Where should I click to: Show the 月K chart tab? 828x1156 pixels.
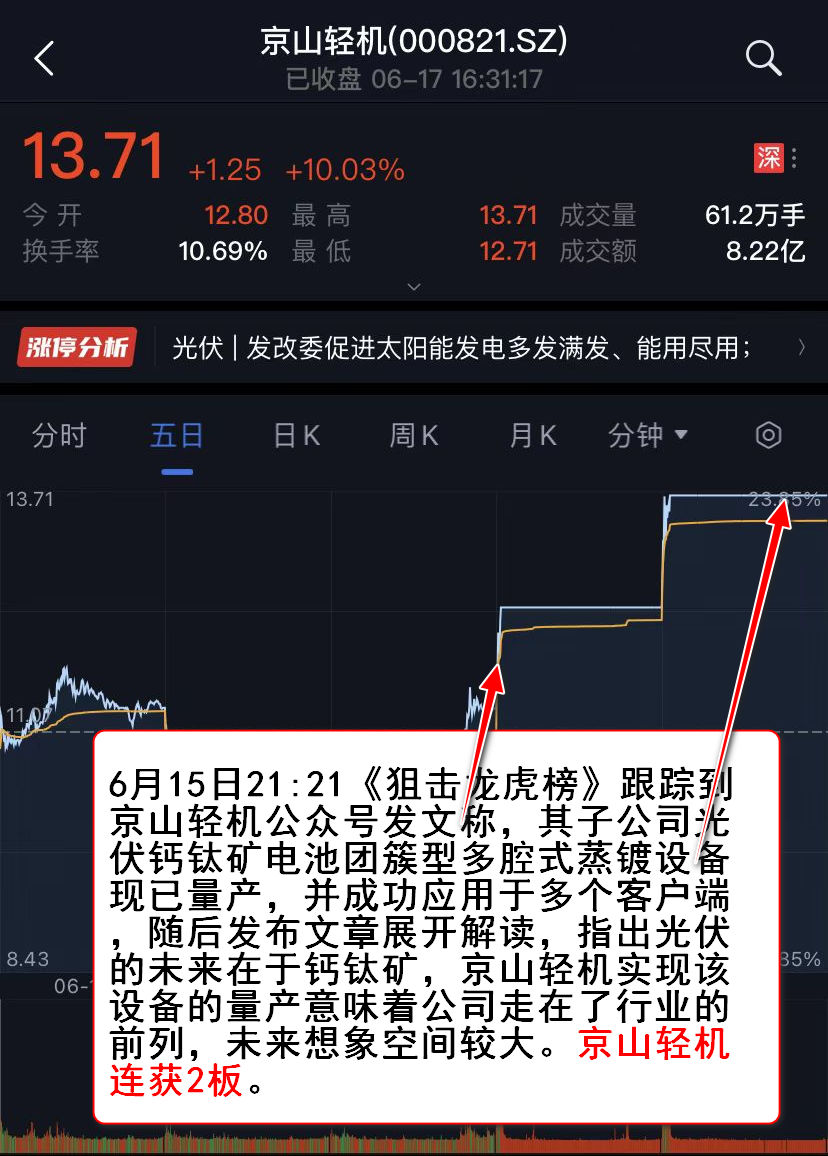pos(532,436)
